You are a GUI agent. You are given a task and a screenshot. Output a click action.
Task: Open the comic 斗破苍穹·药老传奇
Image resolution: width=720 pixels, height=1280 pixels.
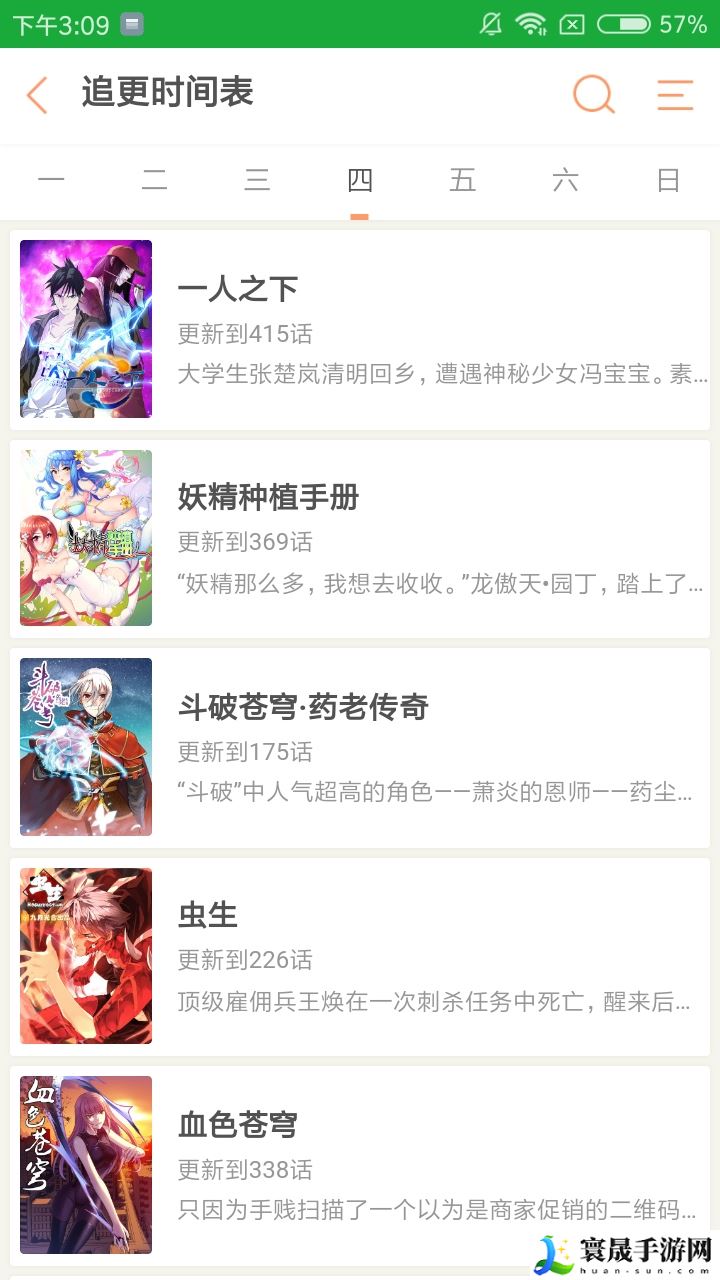pyautogui.click(x=360, y=747)
